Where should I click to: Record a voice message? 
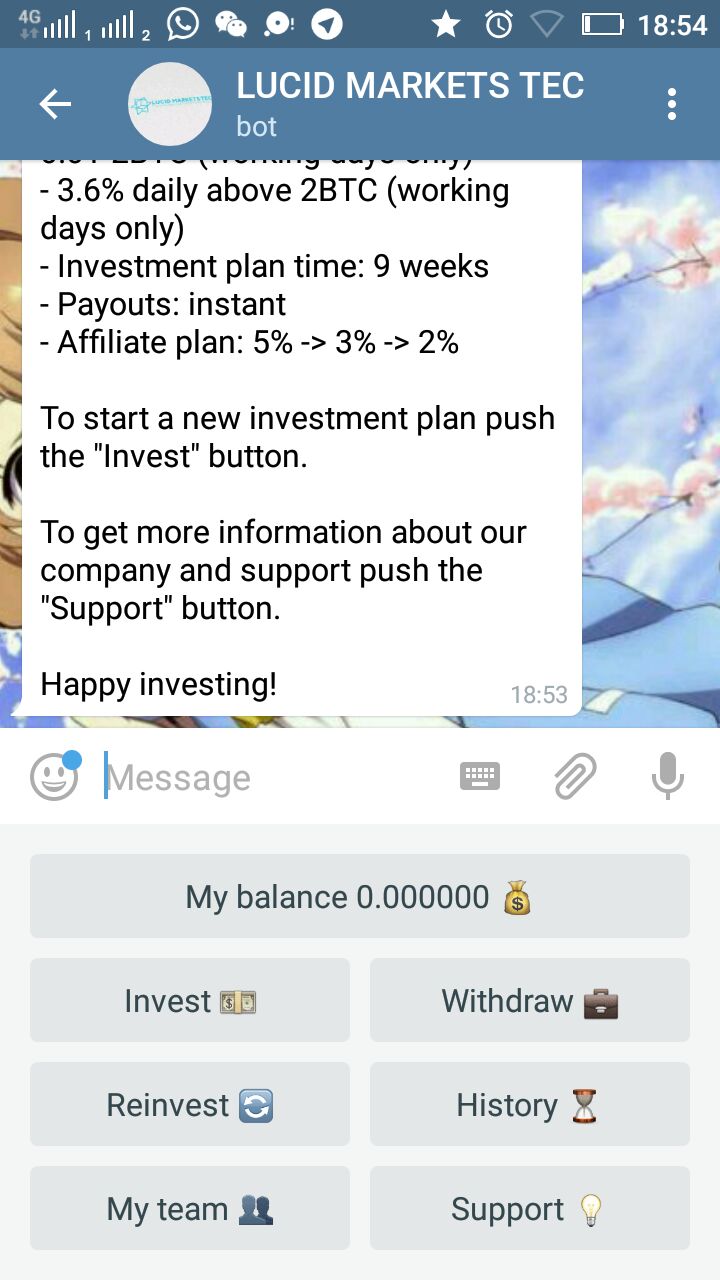(x=667, y=776)
